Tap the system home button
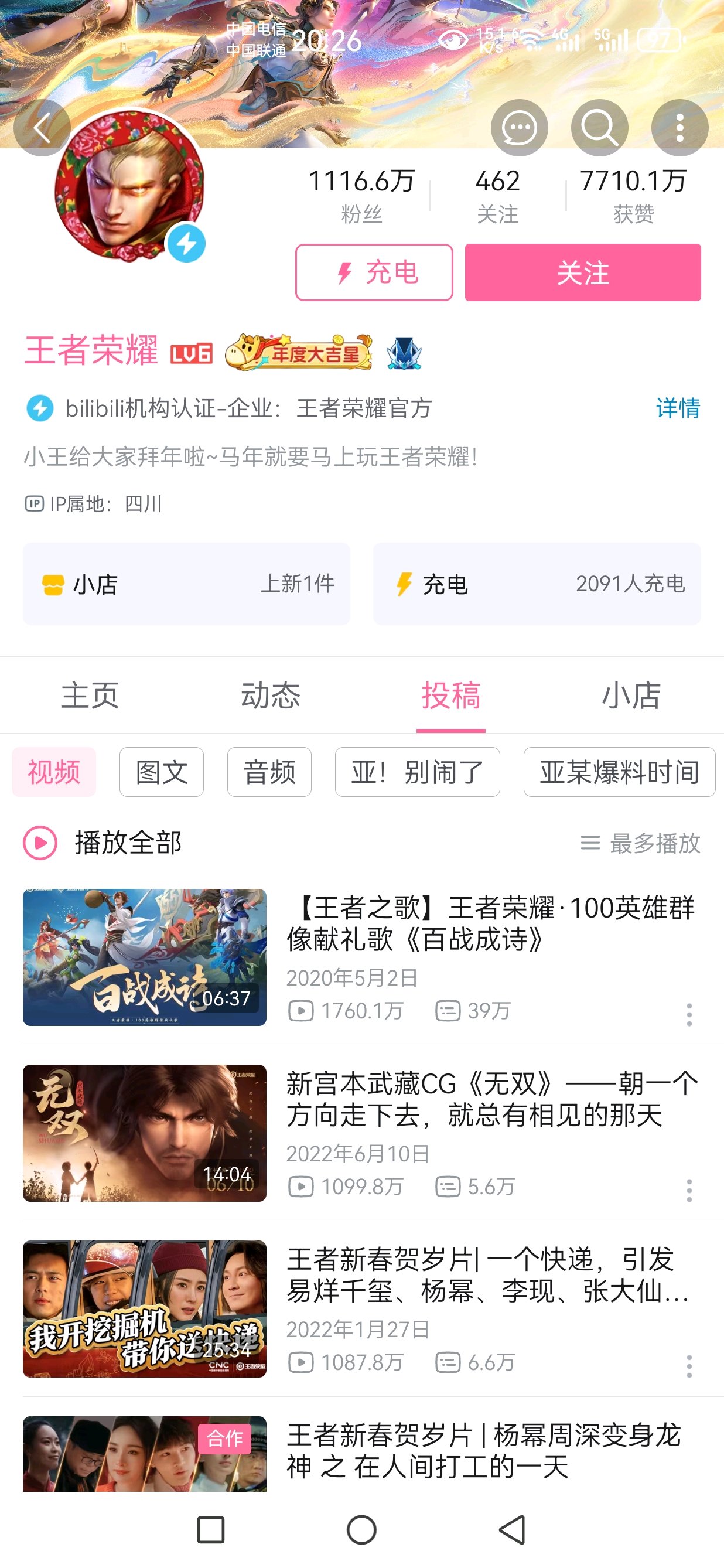Screen dimensions: 724x1568 point(361,1530)
